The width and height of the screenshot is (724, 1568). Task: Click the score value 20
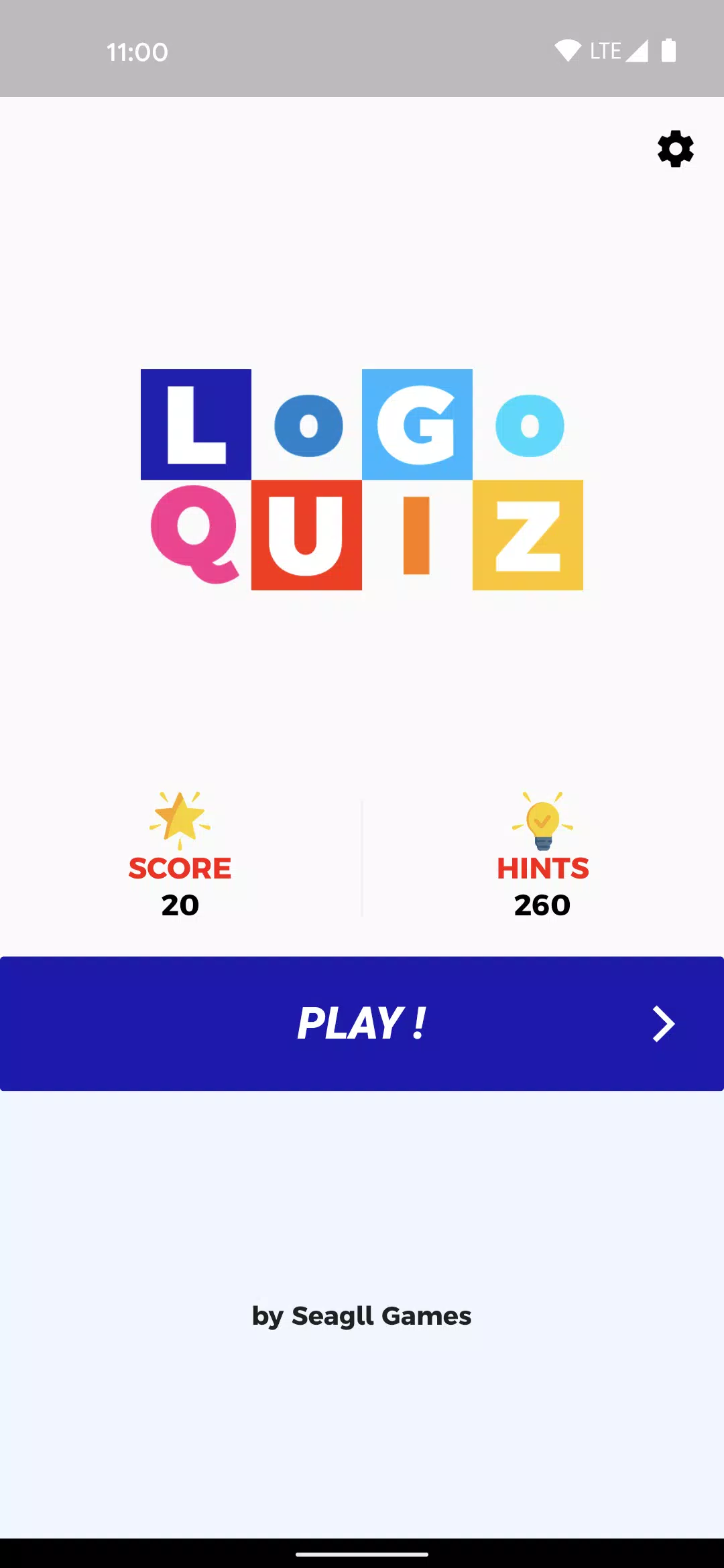tap(180, 905)
